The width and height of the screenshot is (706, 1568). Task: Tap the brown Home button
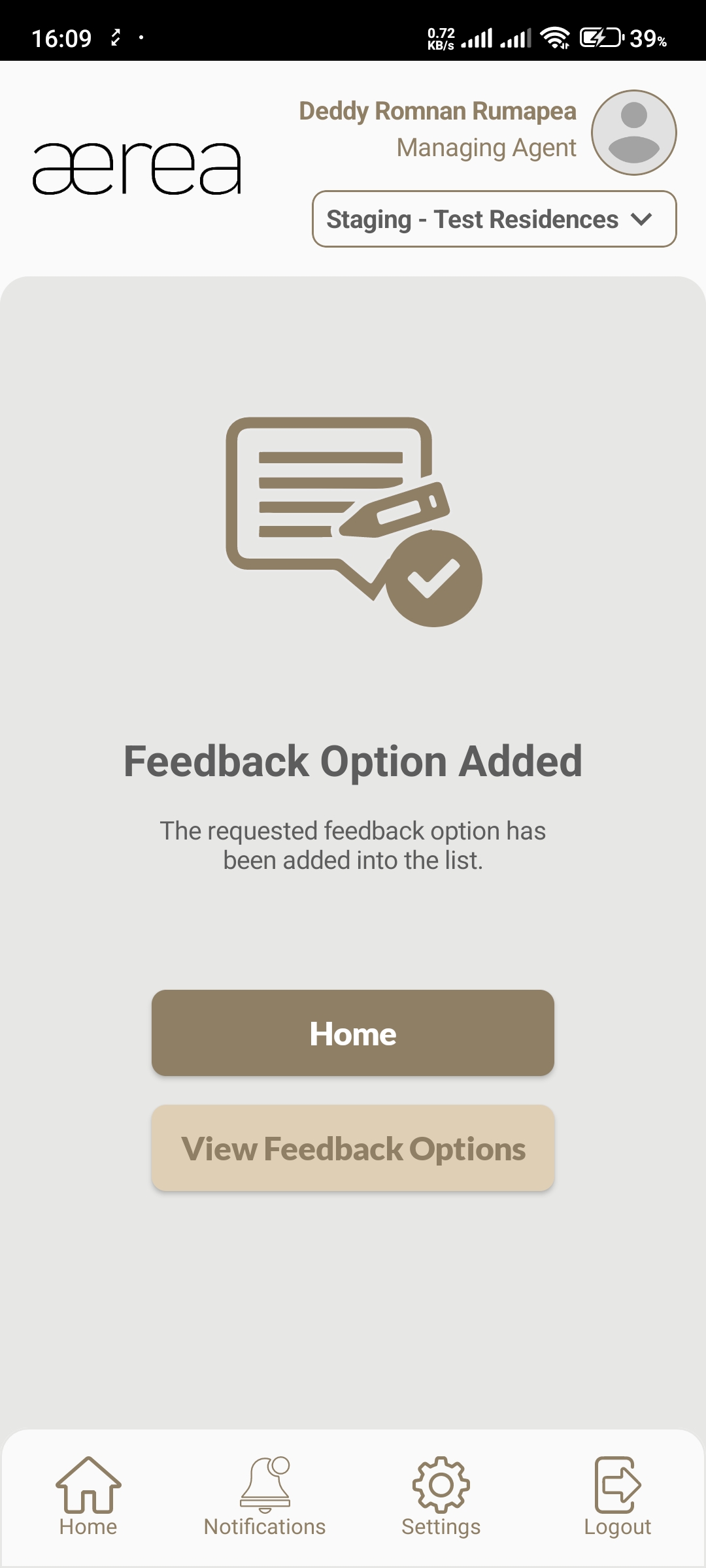(353, 1033)
